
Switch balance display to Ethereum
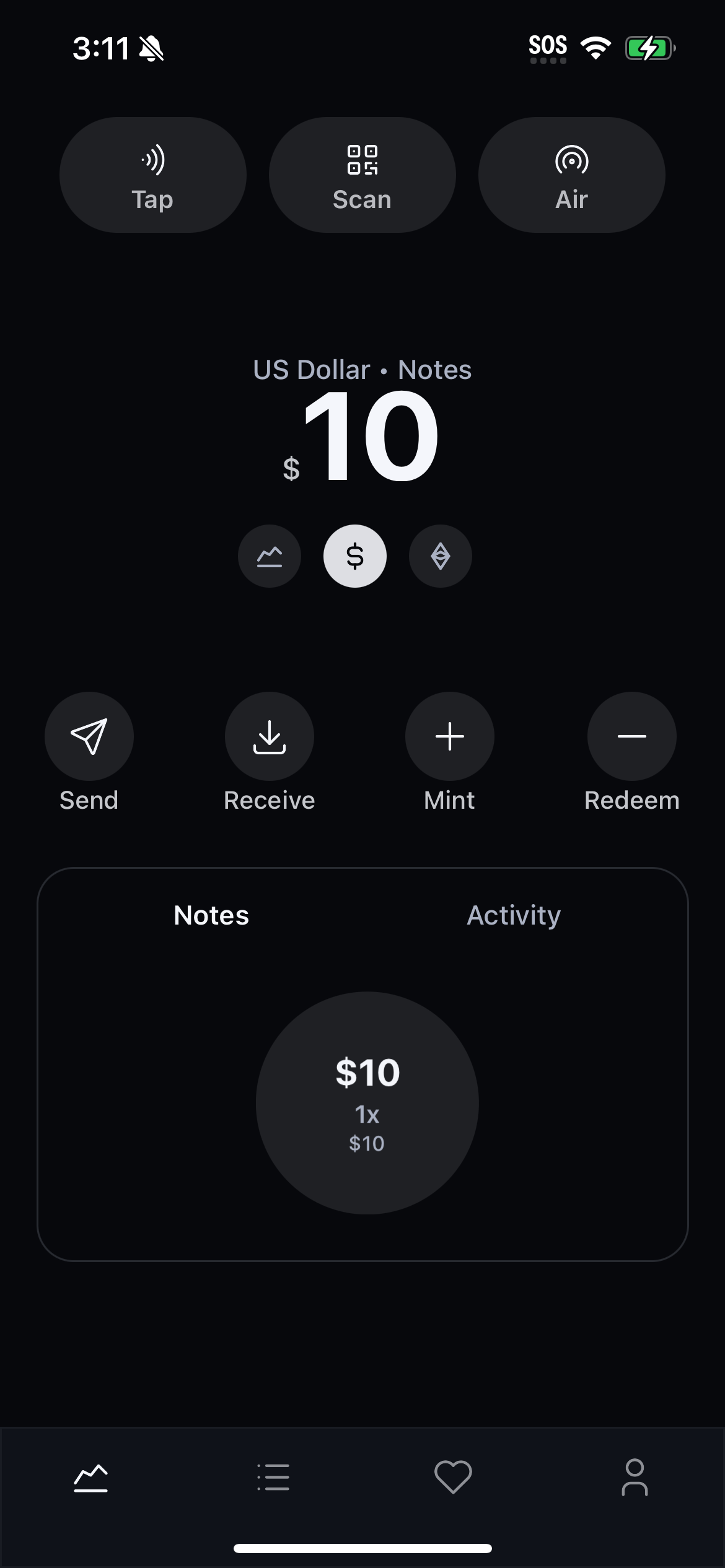click(x=441, y=556)
